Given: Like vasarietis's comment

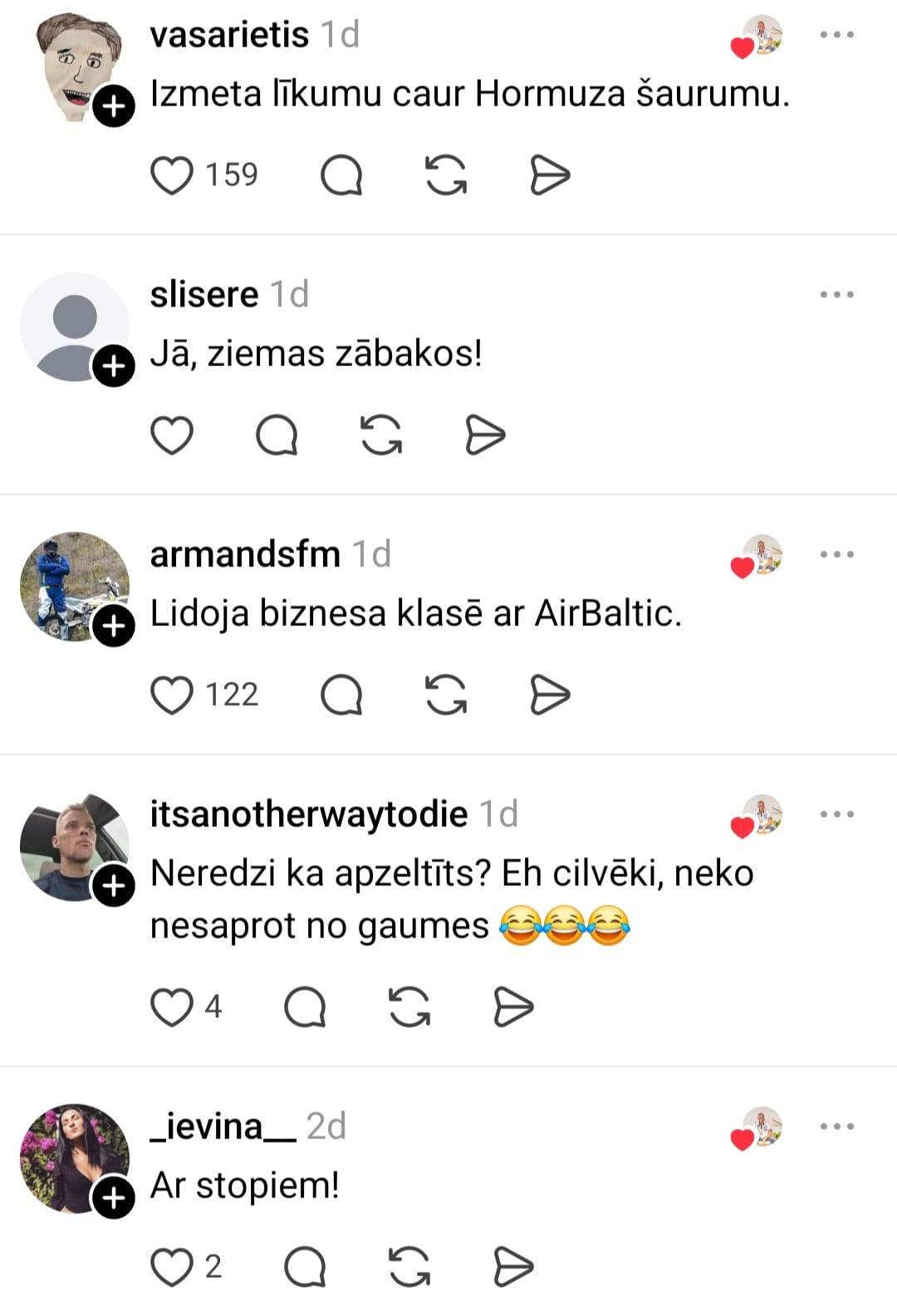Looking at the screenshot, I should [x=172, y=176].
